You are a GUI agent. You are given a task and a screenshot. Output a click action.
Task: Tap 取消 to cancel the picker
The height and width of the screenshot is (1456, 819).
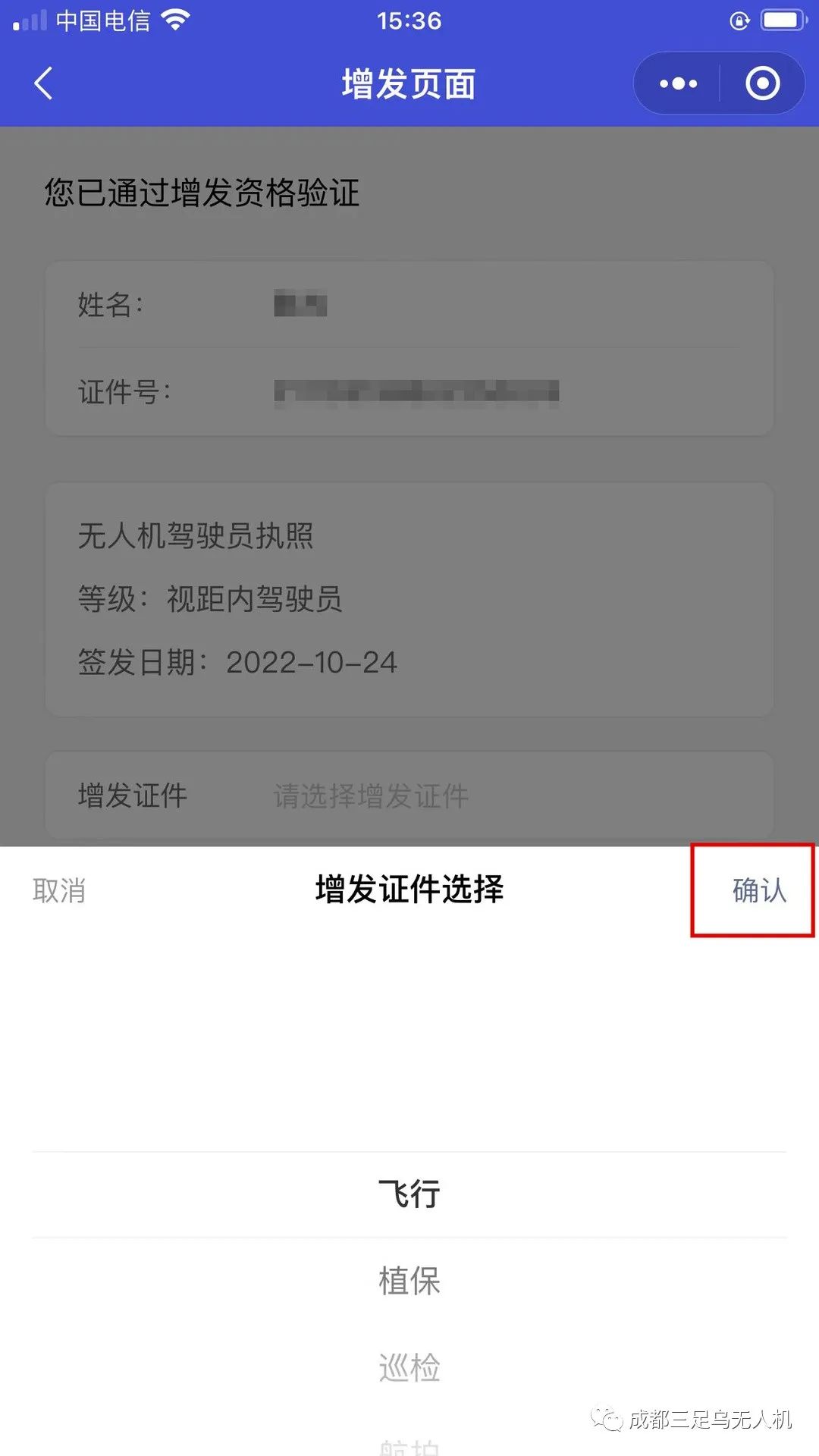click(59, 890)
